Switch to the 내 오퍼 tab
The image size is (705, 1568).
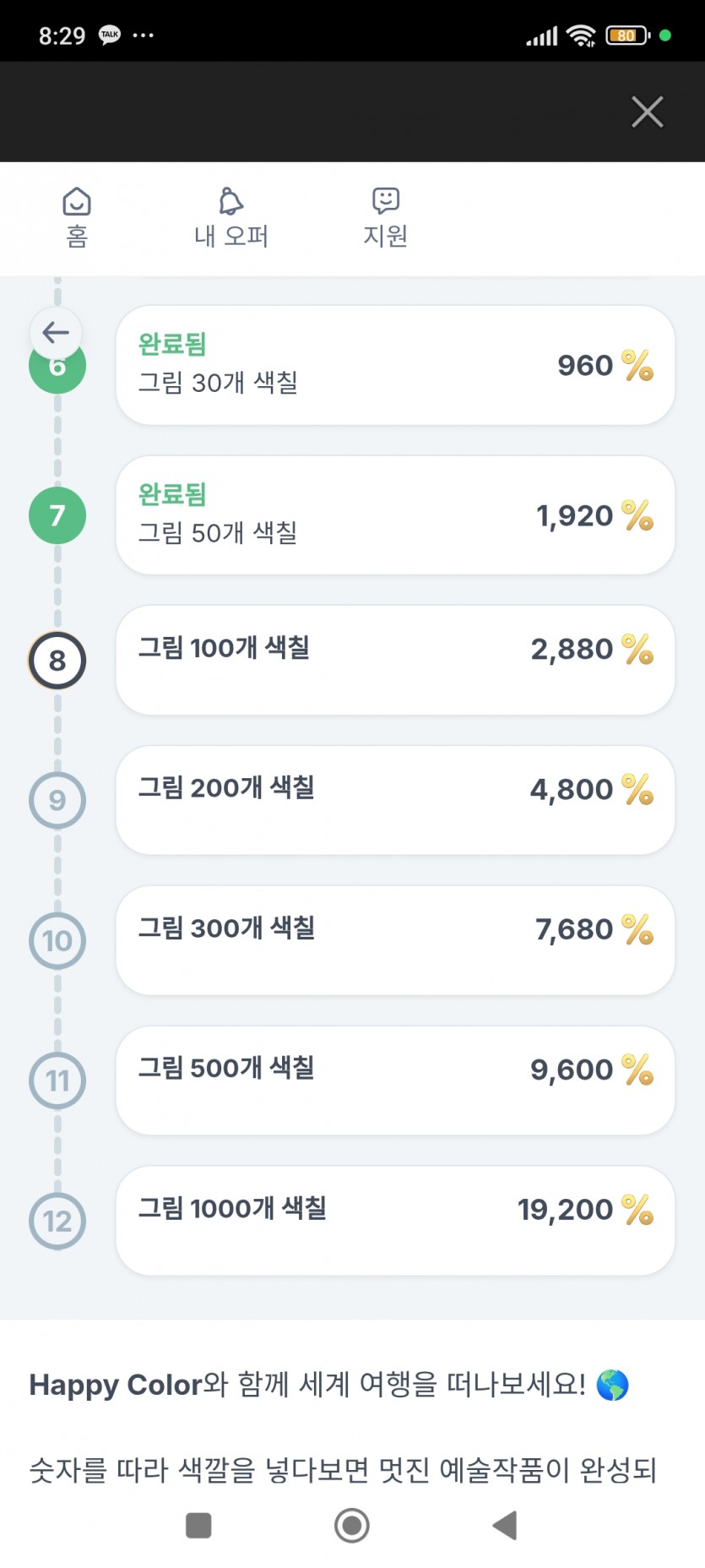pos(230,218)
